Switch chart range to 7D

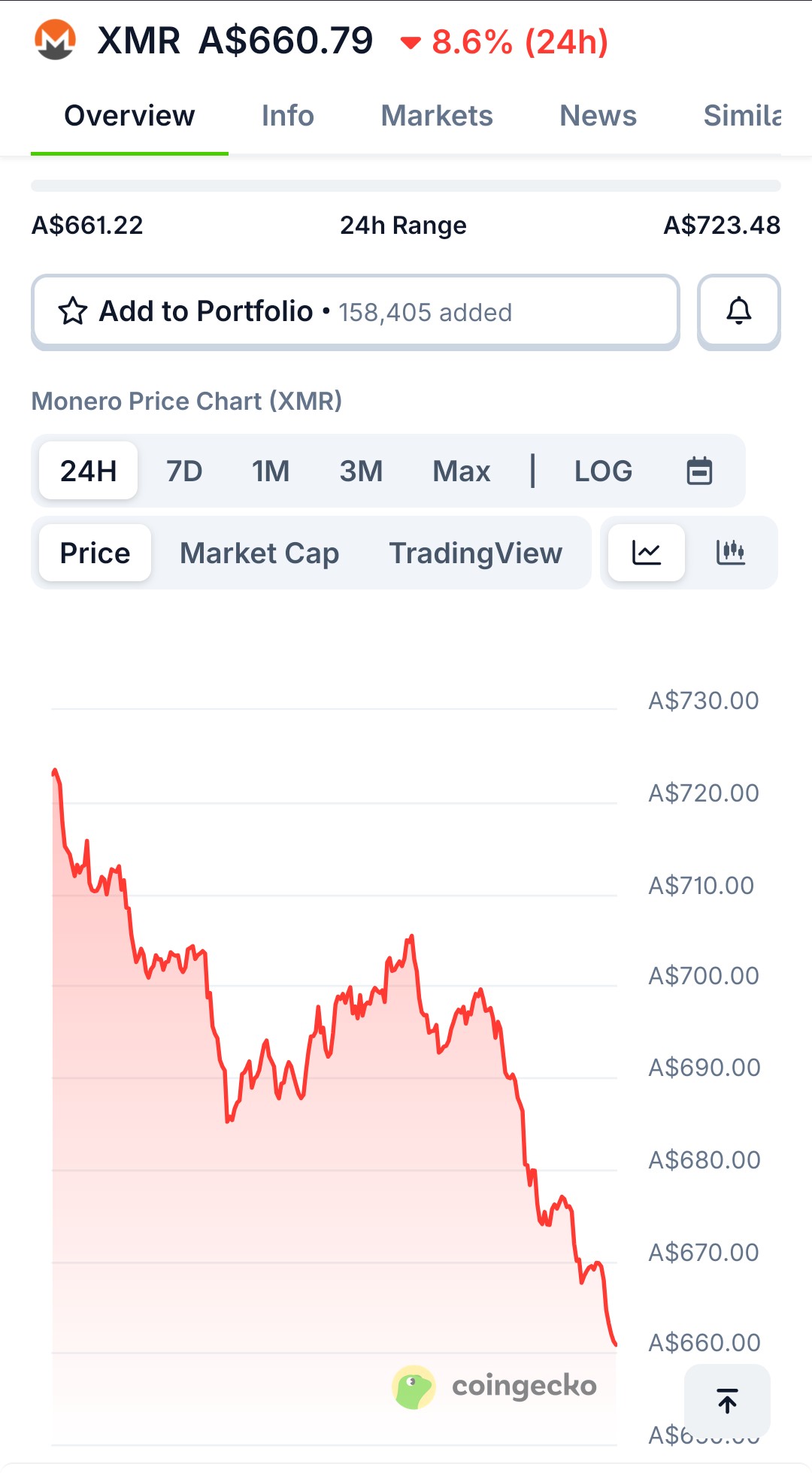click(x=184, y=471)
